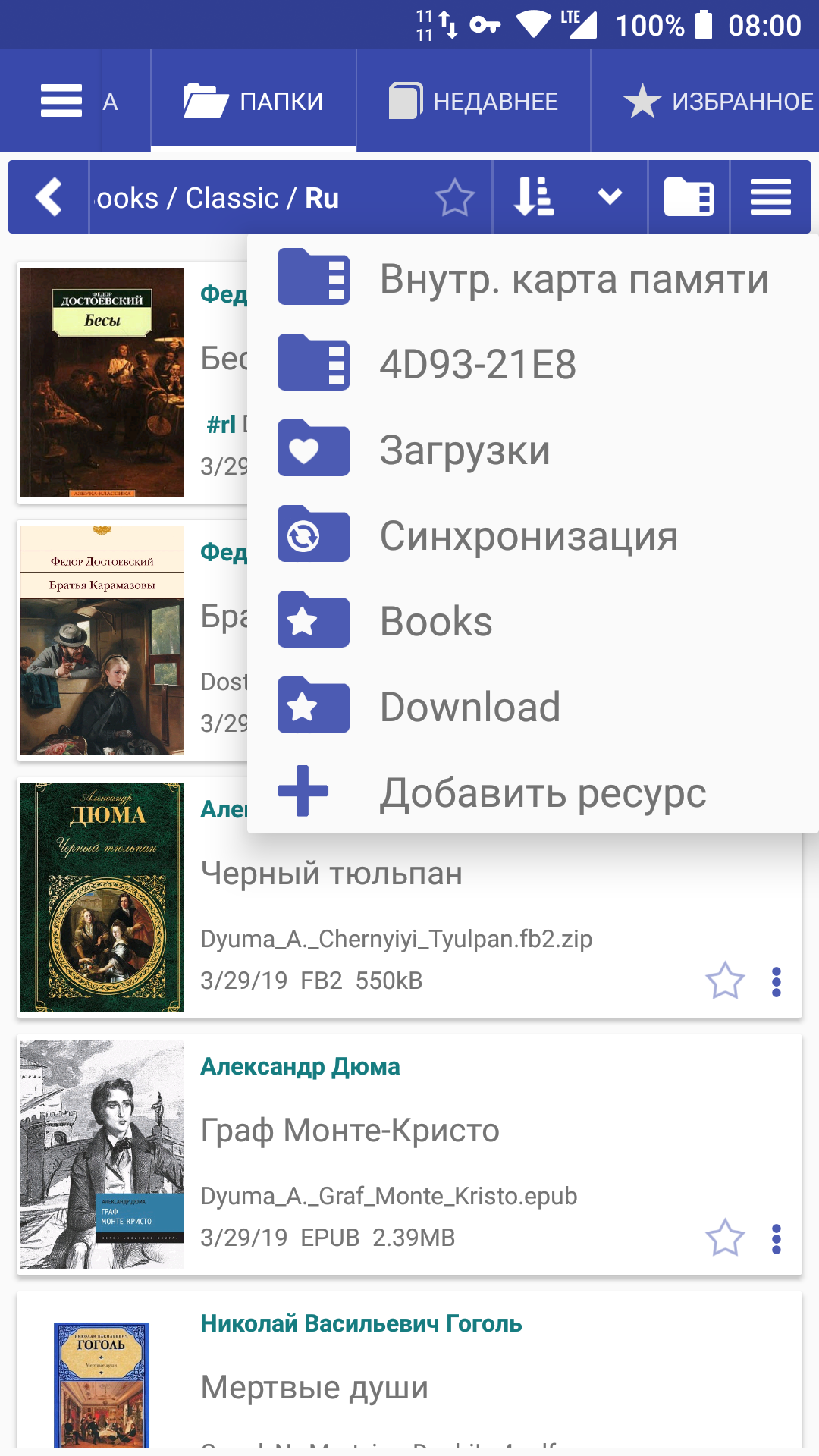Switch to the НЕДАВНЕЕ tab
The width and height of the screenshot is (819, 1456).
point(473,101)
